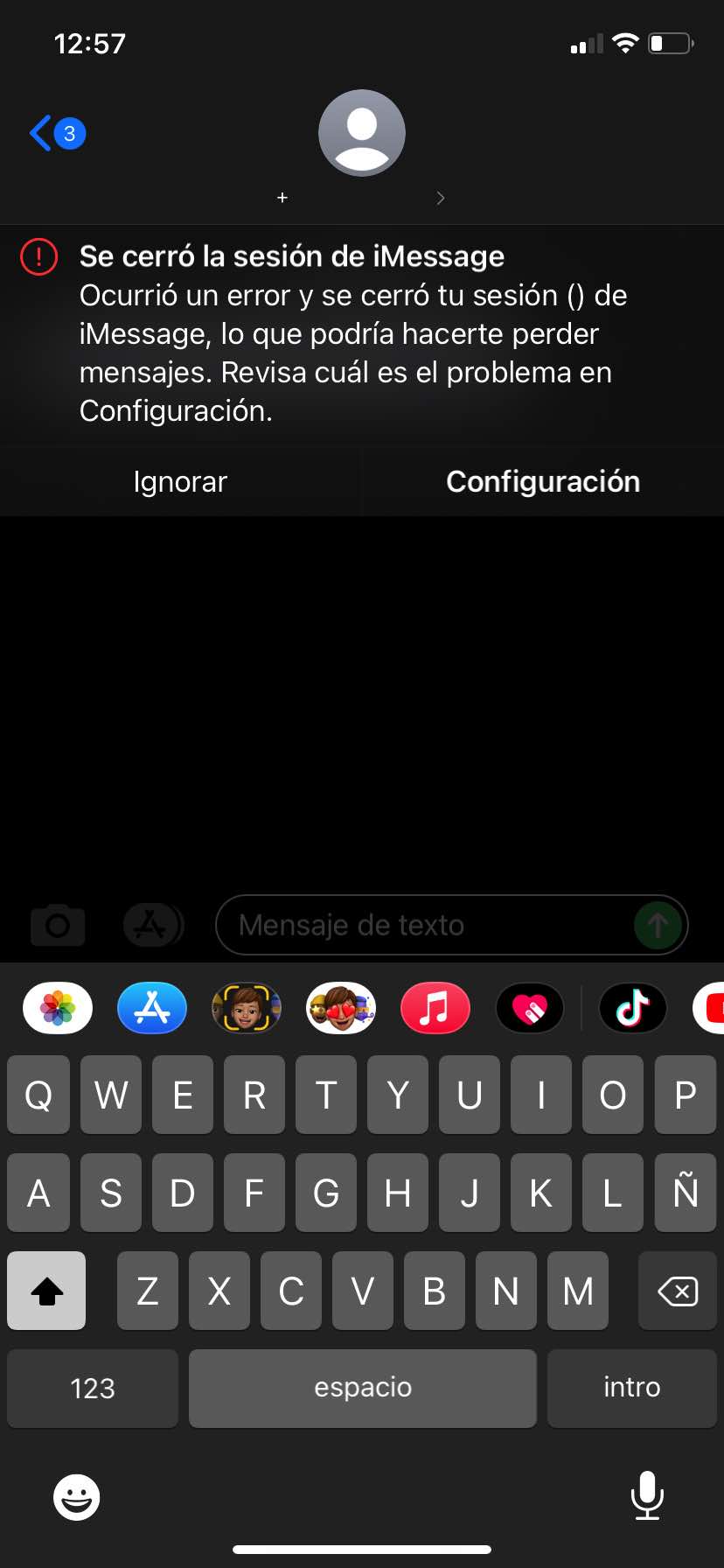This screenshot has width=724, height=1568.
Task: Switch keyboard to numbers with 123
Action: [93, 1388]
